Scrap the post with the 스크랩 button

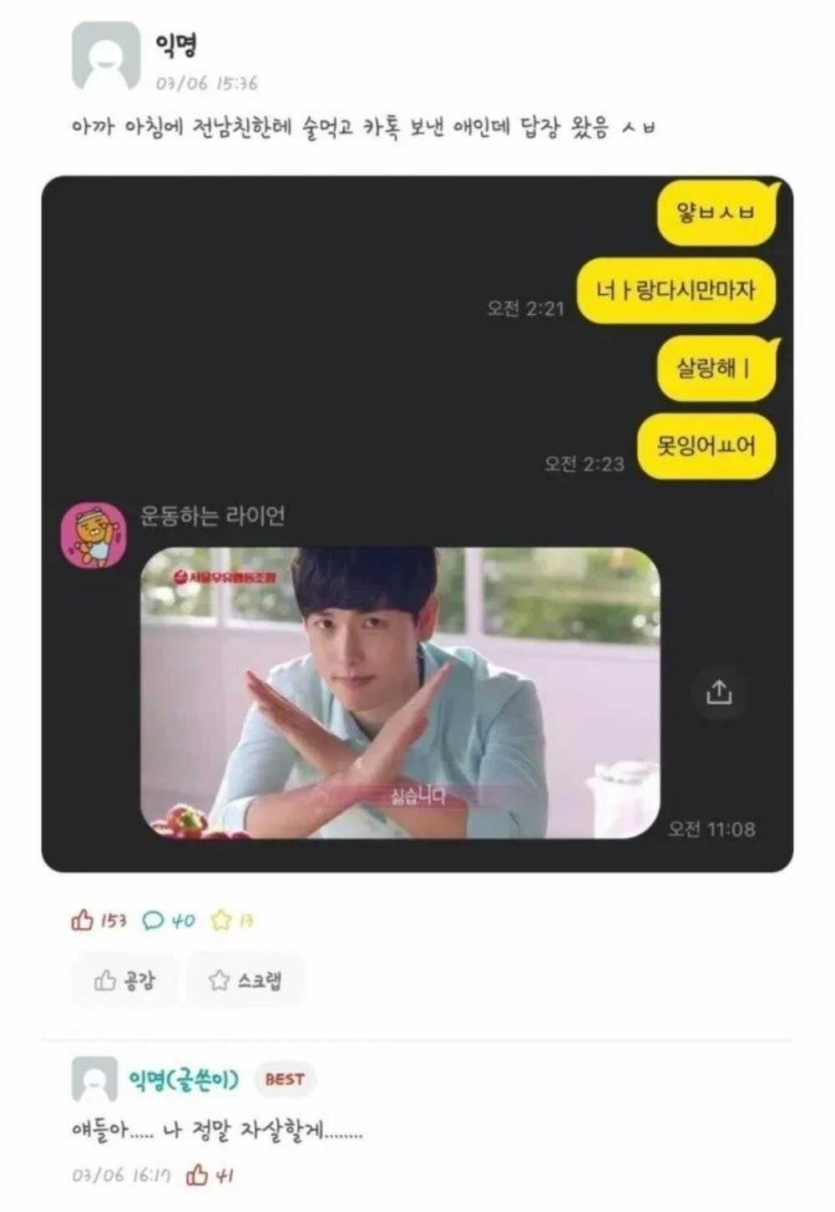point(244,981)
